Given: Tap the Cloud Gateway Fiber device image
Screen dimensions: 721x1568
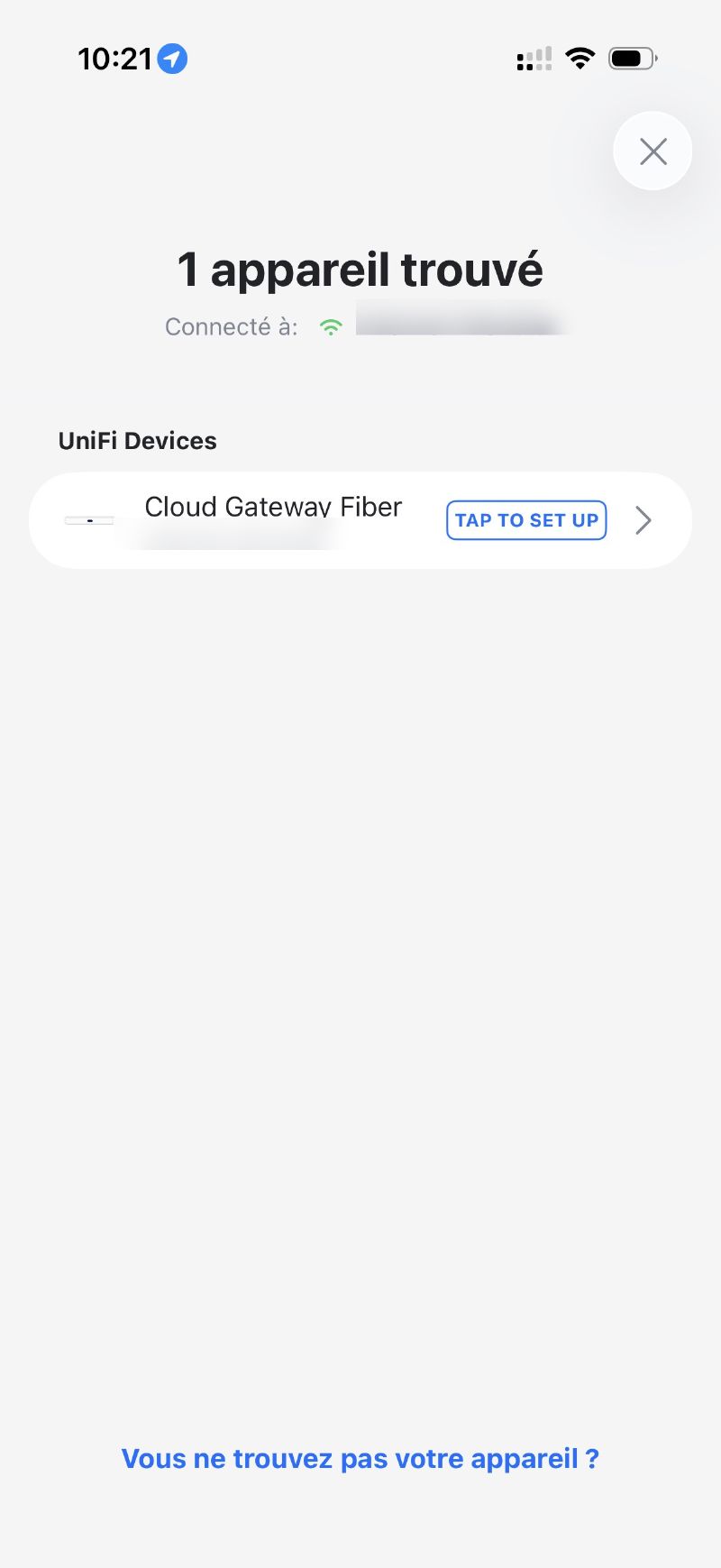Looking at the screenshot, I should point(89,520).
